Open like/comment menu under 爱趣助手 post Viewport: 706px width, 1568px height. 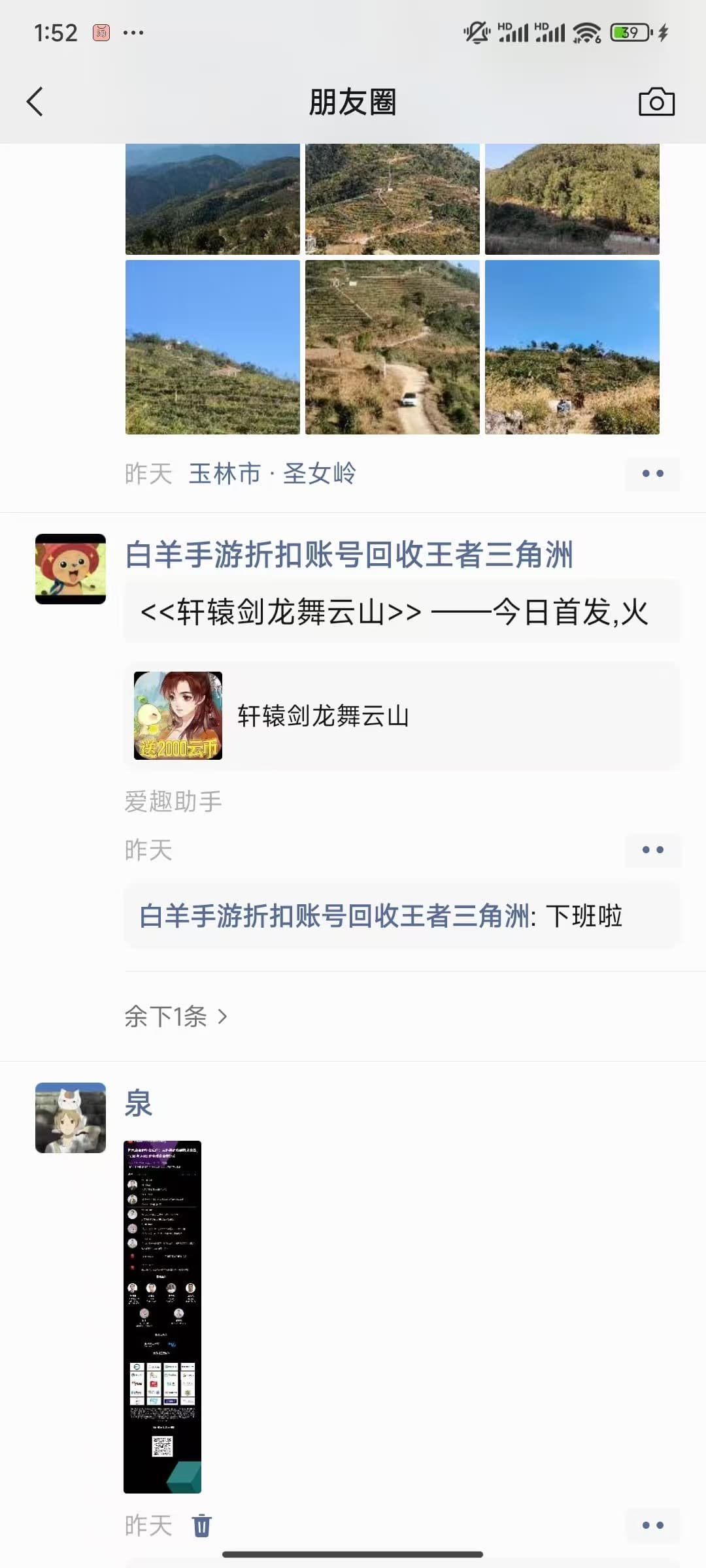[652, 850]
